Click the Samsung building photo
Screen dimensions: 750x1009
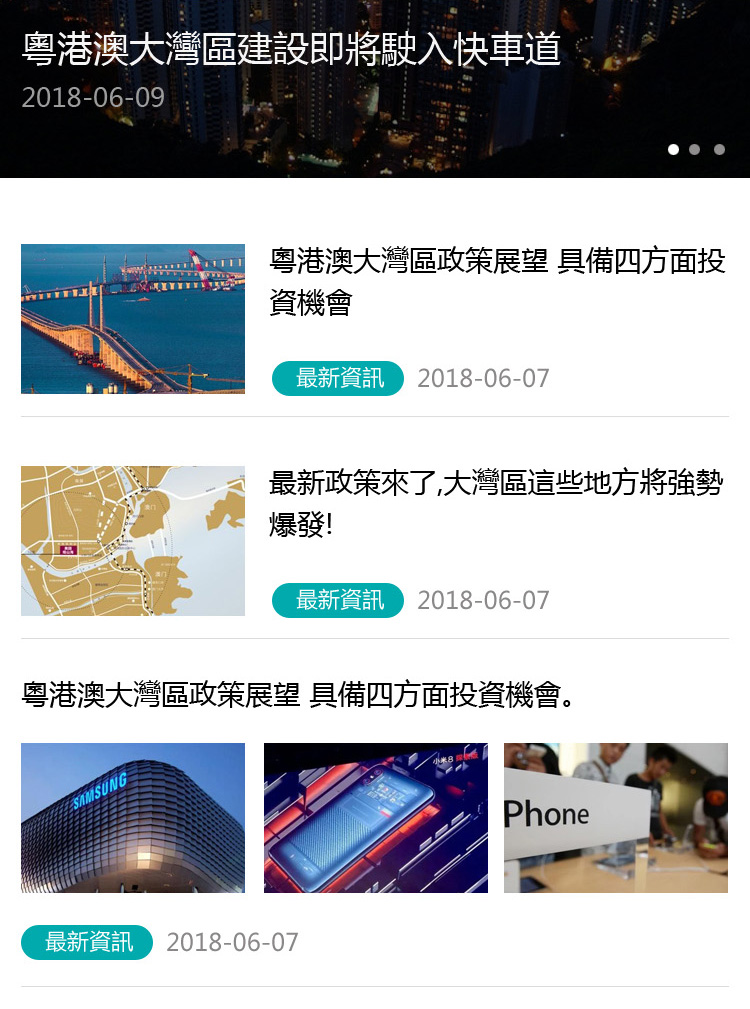click(x=132, y=817)
